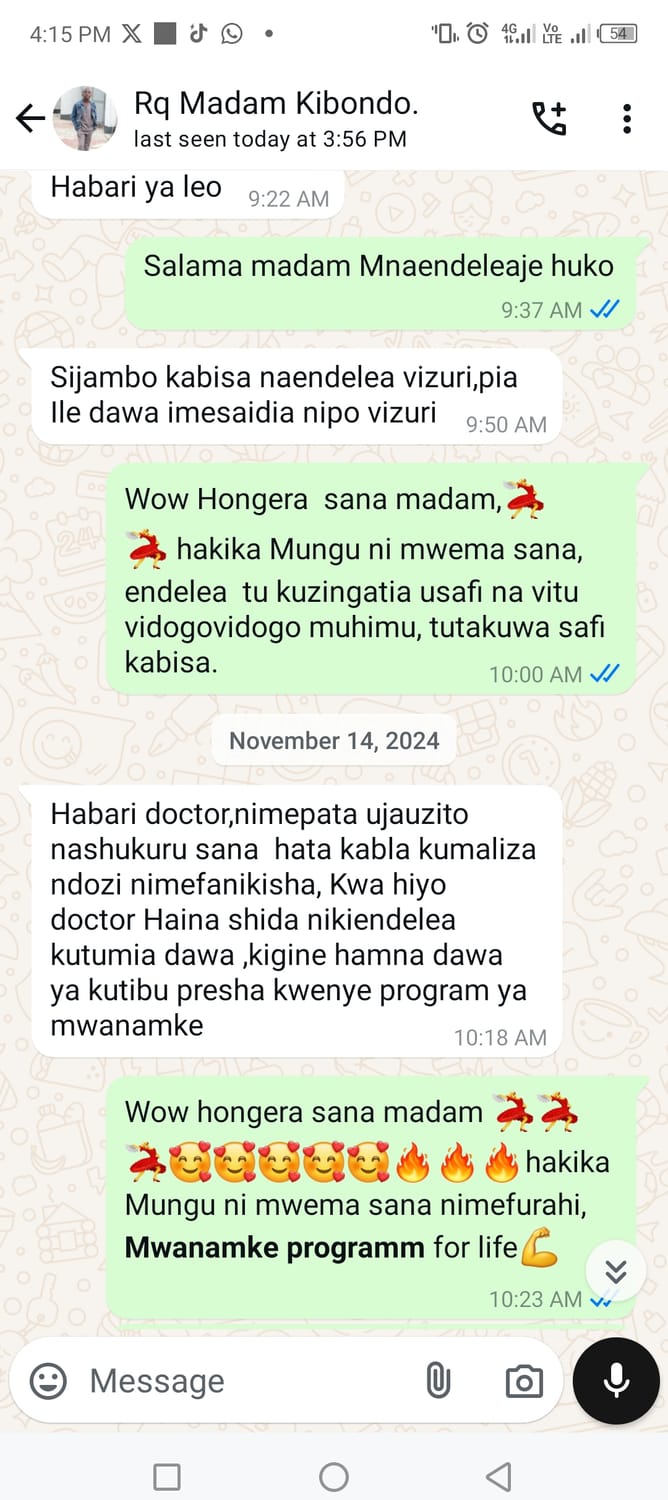Screen dimensions: 668x1500
Task: Focus the Message text field
Action: [240, 1381]
